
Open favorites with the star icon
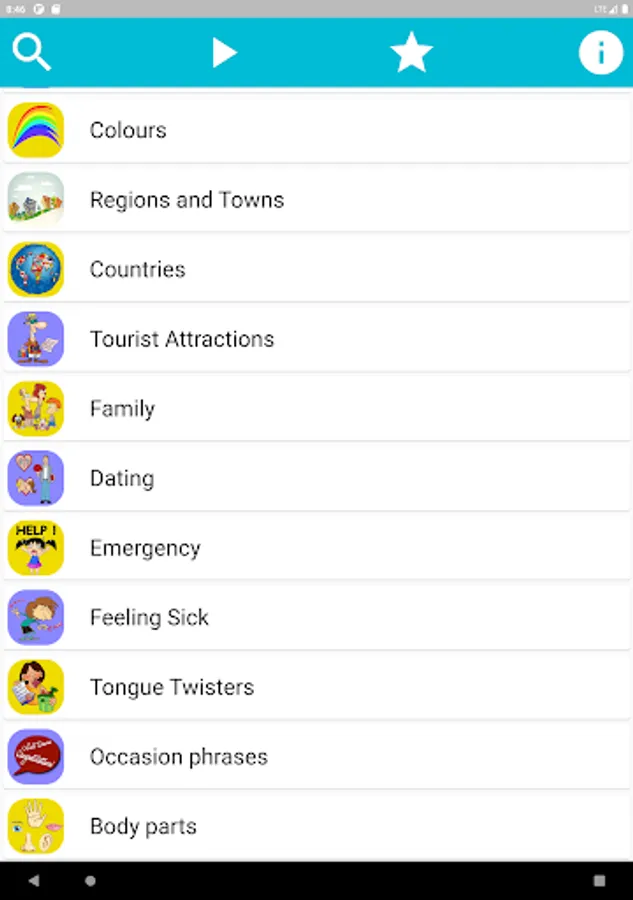coord(411,52)
